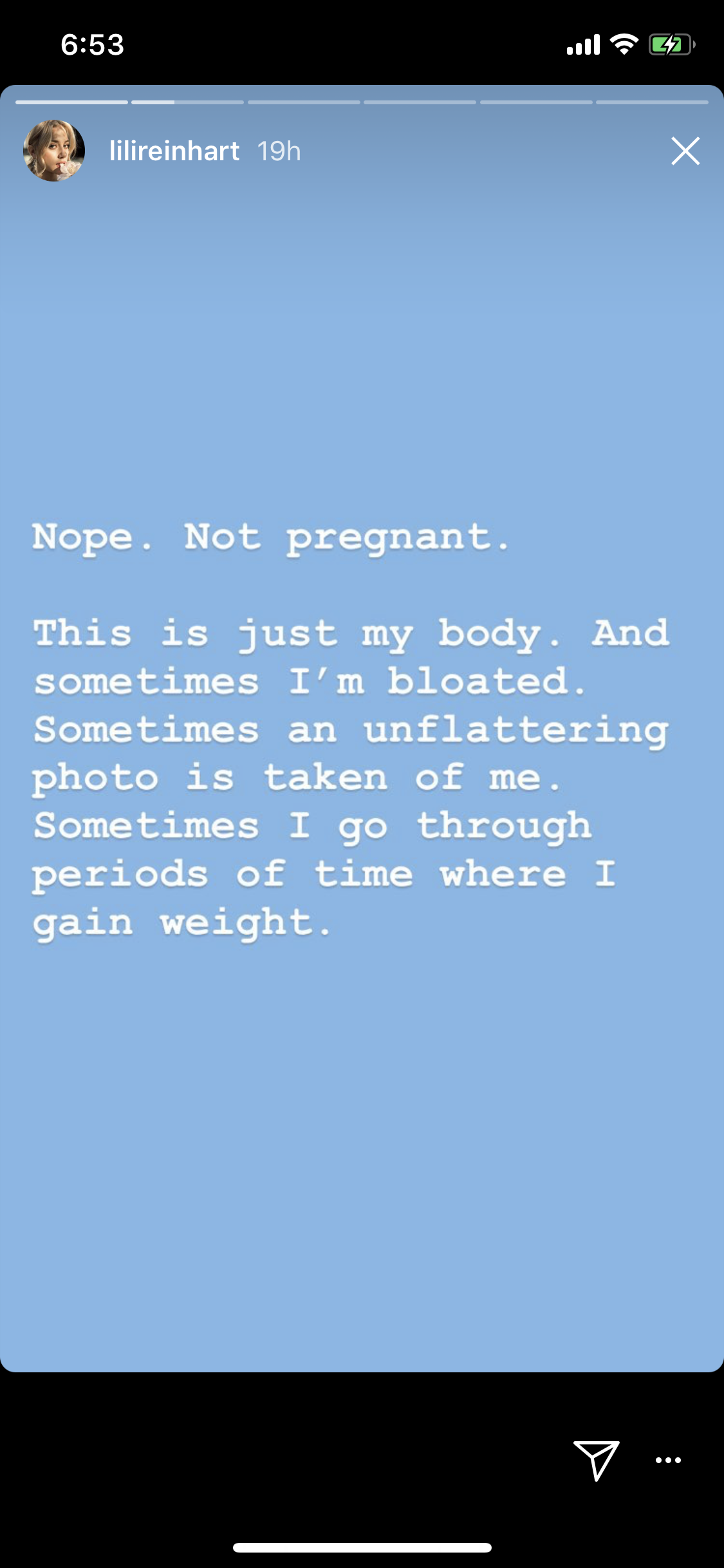Viewport: 724px width, 1568px height.
Task: Tap the lilireinhart username
Action: (174, 151)
